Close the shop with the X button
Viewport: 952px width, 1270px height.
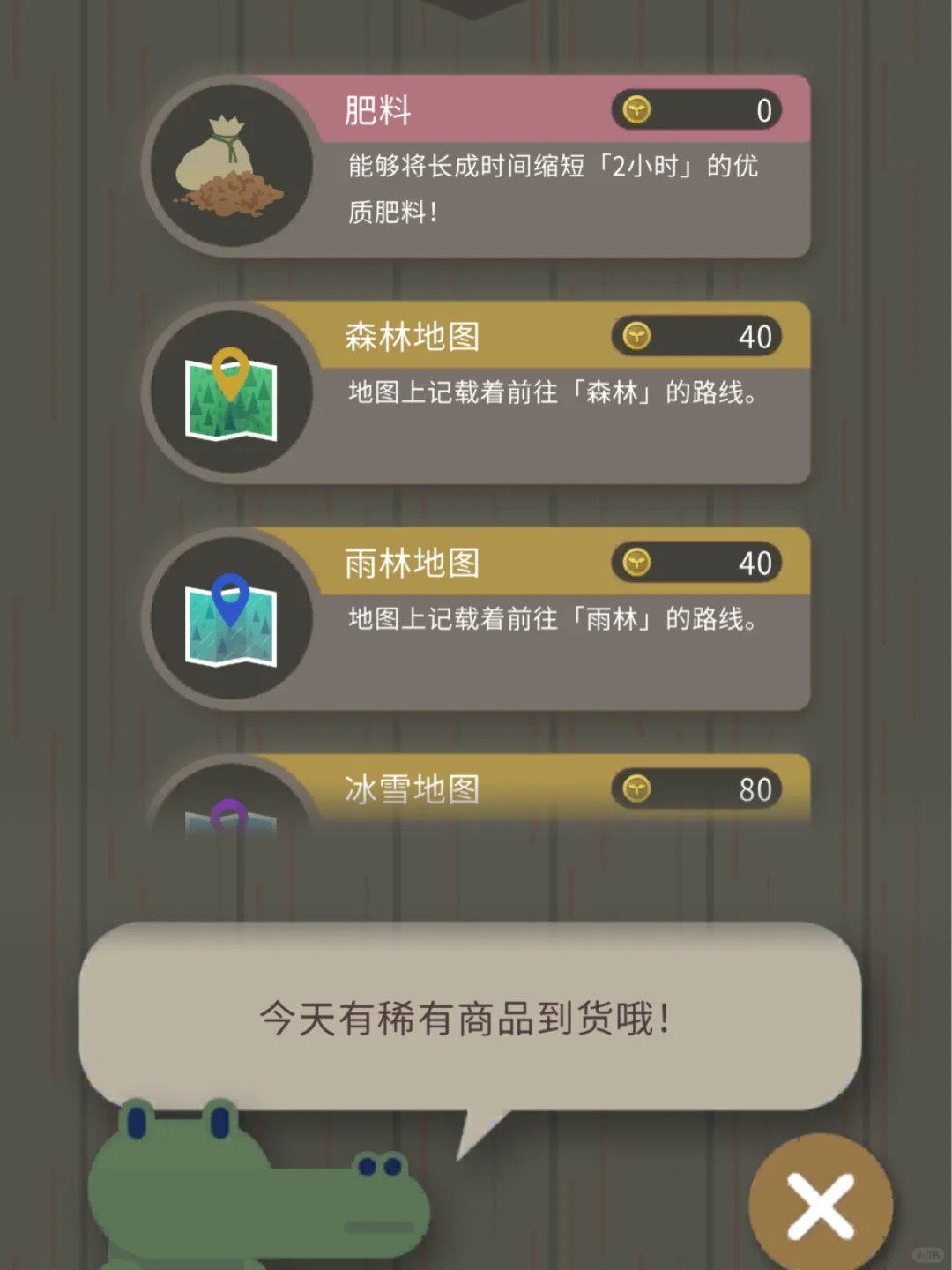click(x=820, y=1205)
